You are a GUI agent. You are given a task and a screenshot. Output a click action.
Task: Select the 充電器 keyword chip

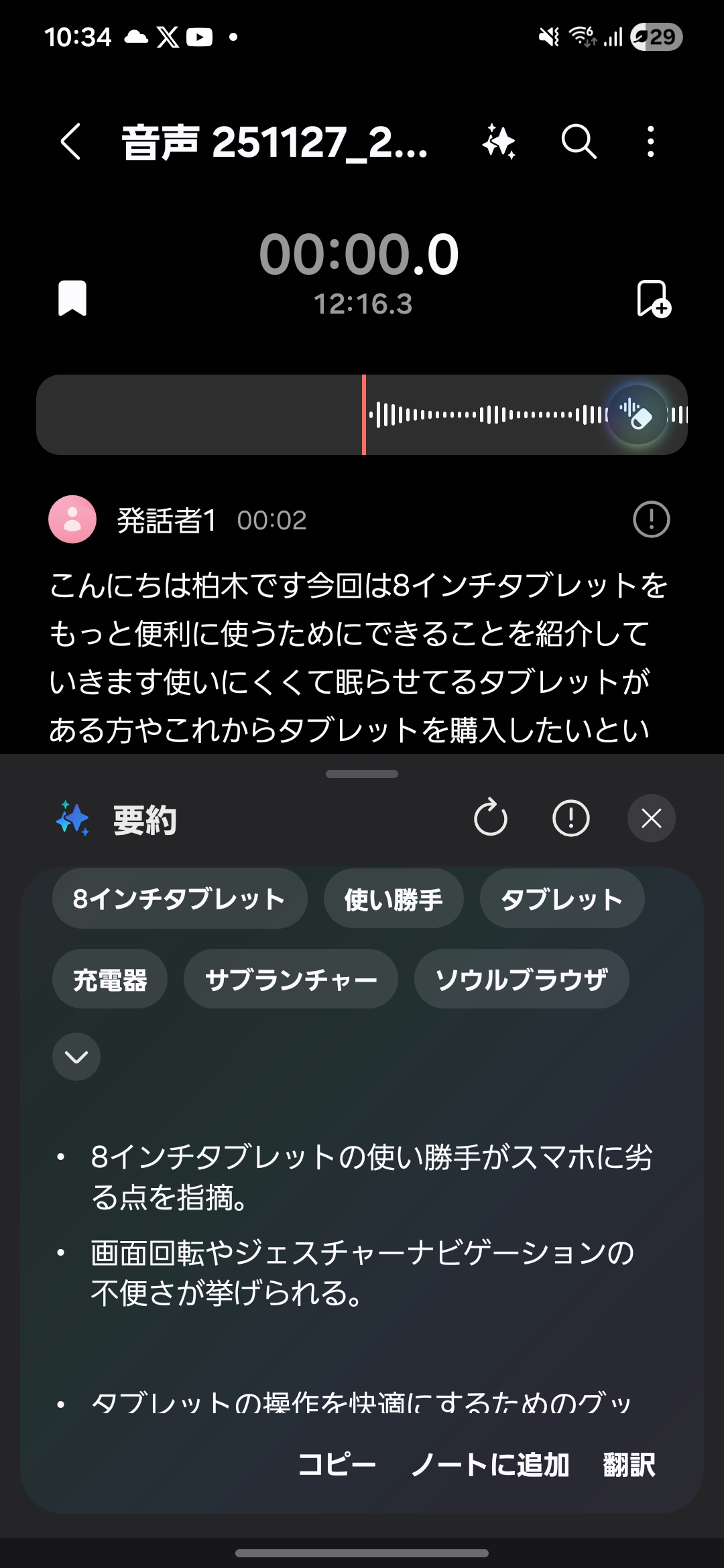click(x=110, y=979)
